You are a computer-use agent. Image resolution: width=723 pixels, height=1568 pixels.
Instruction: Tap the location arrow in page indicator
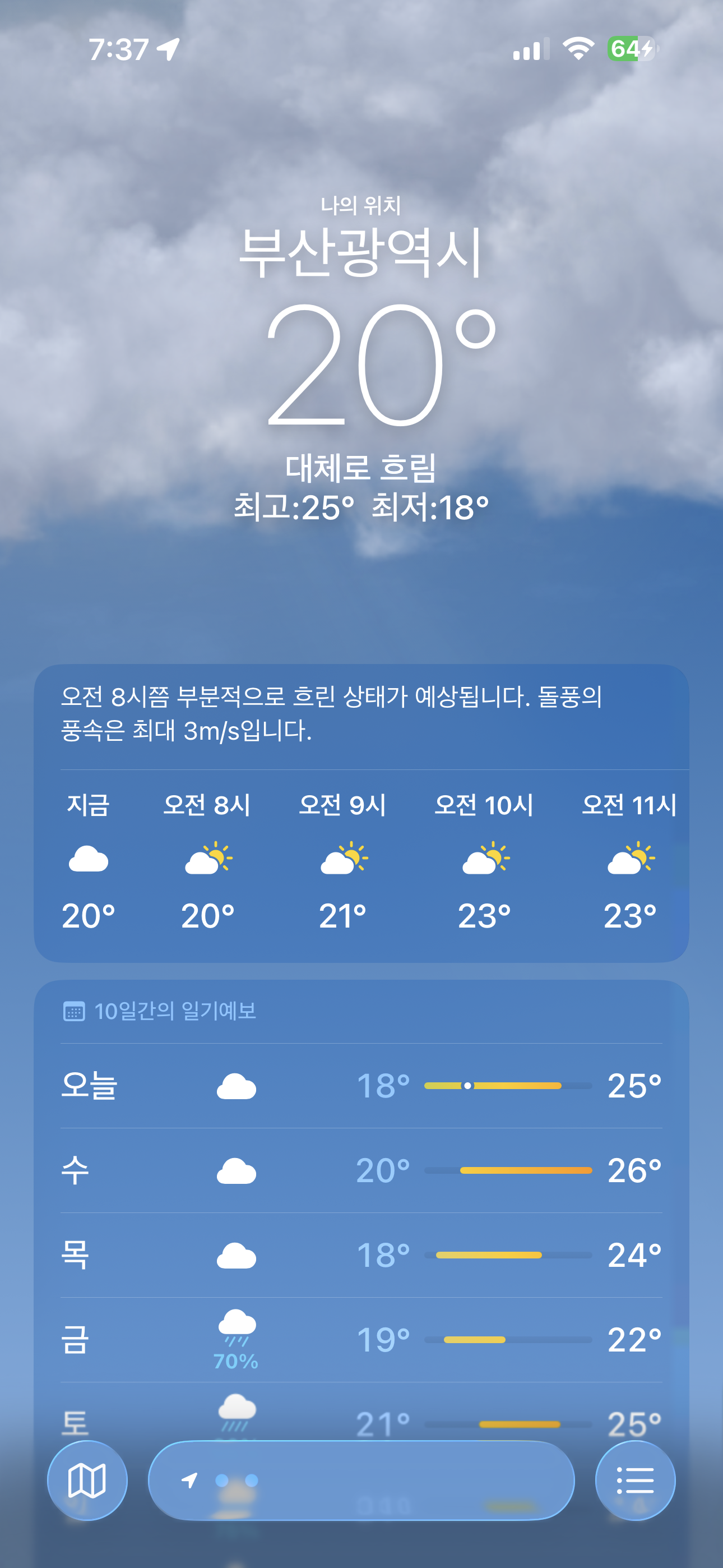[191, 1481]
